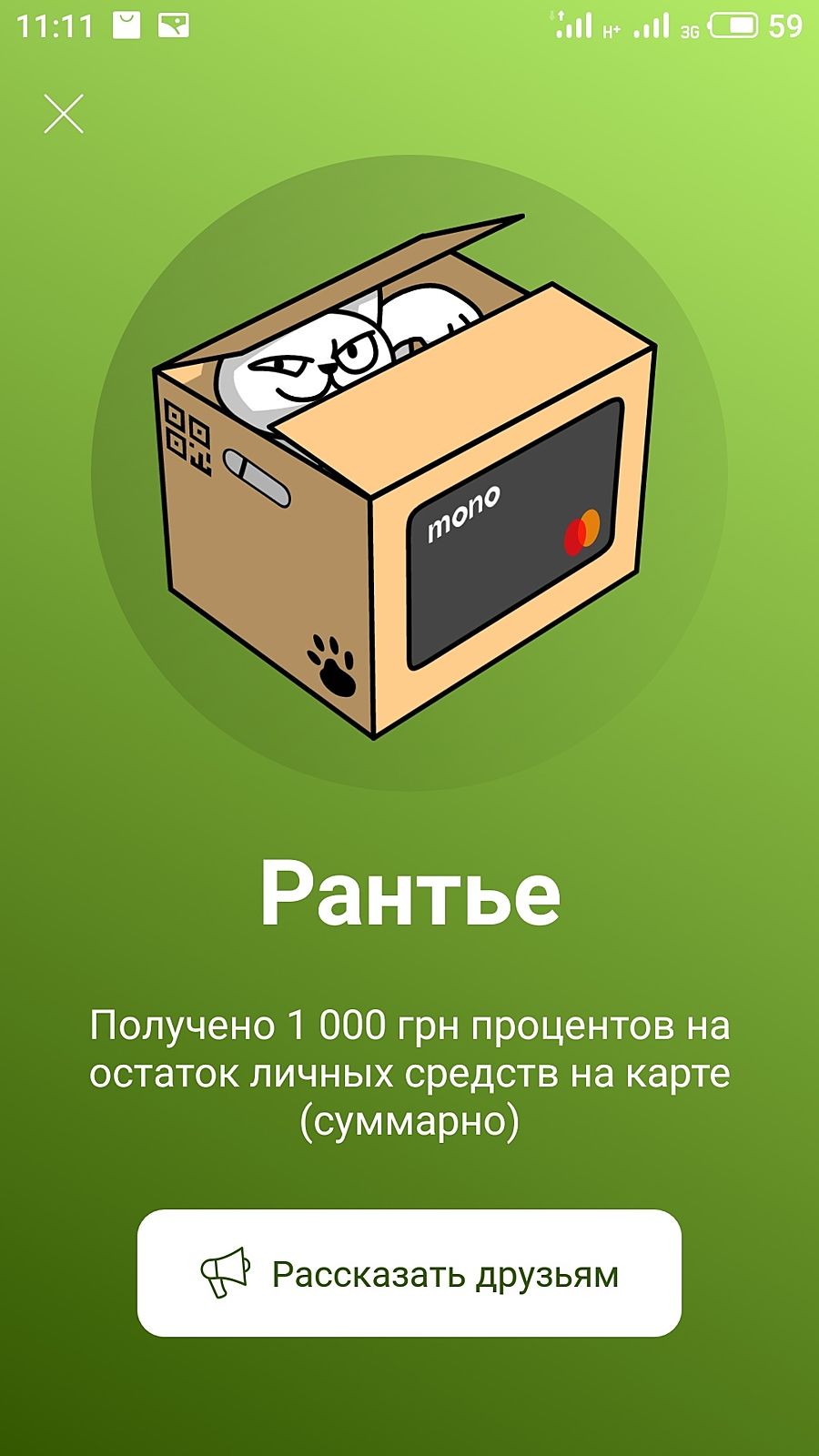Viewport: 819px width, 1456px height.
Task: Tap the Рассказать друзьям button
Action: tap(409, 1272)
